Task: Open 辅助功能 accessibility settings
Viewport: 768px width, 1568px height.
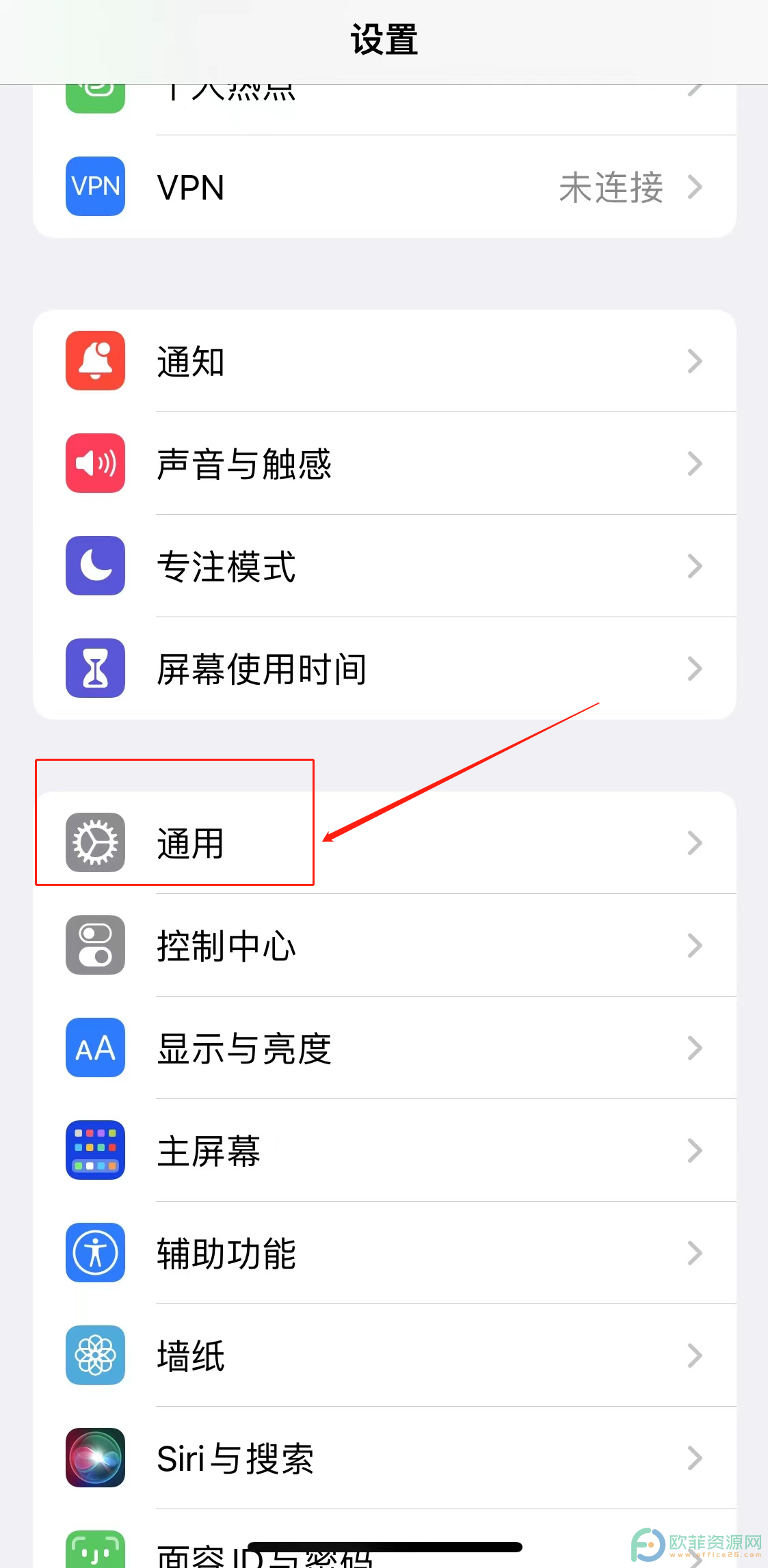Action: (383, 1253)
